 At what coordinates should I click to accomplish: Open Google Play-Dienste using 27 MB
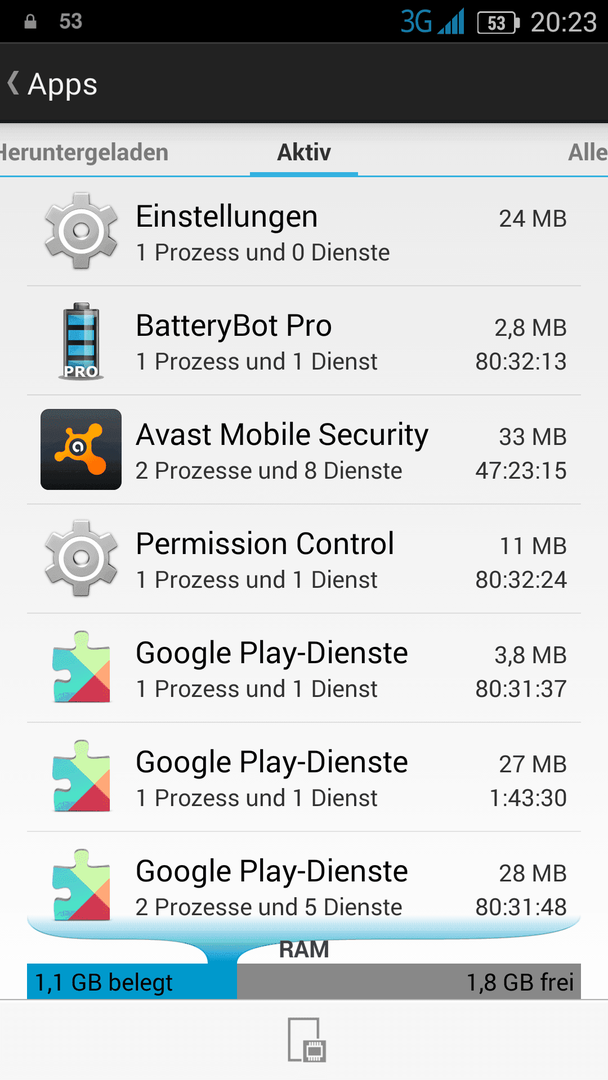tap(304, 778)
